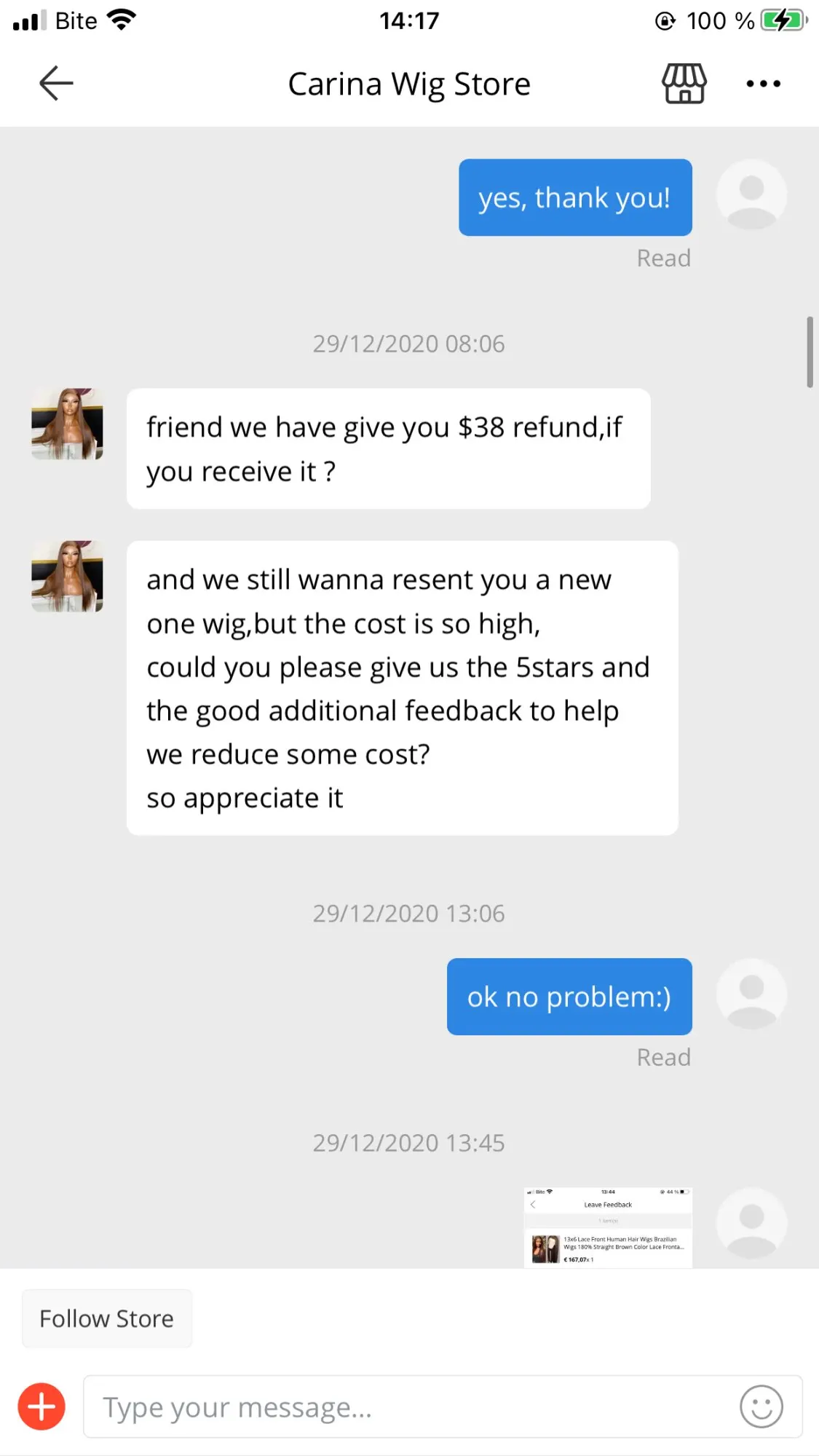Viewport: 819px width, 1456px height.
Task: Tap the Follow Store button
Action: pos(106,1318)
